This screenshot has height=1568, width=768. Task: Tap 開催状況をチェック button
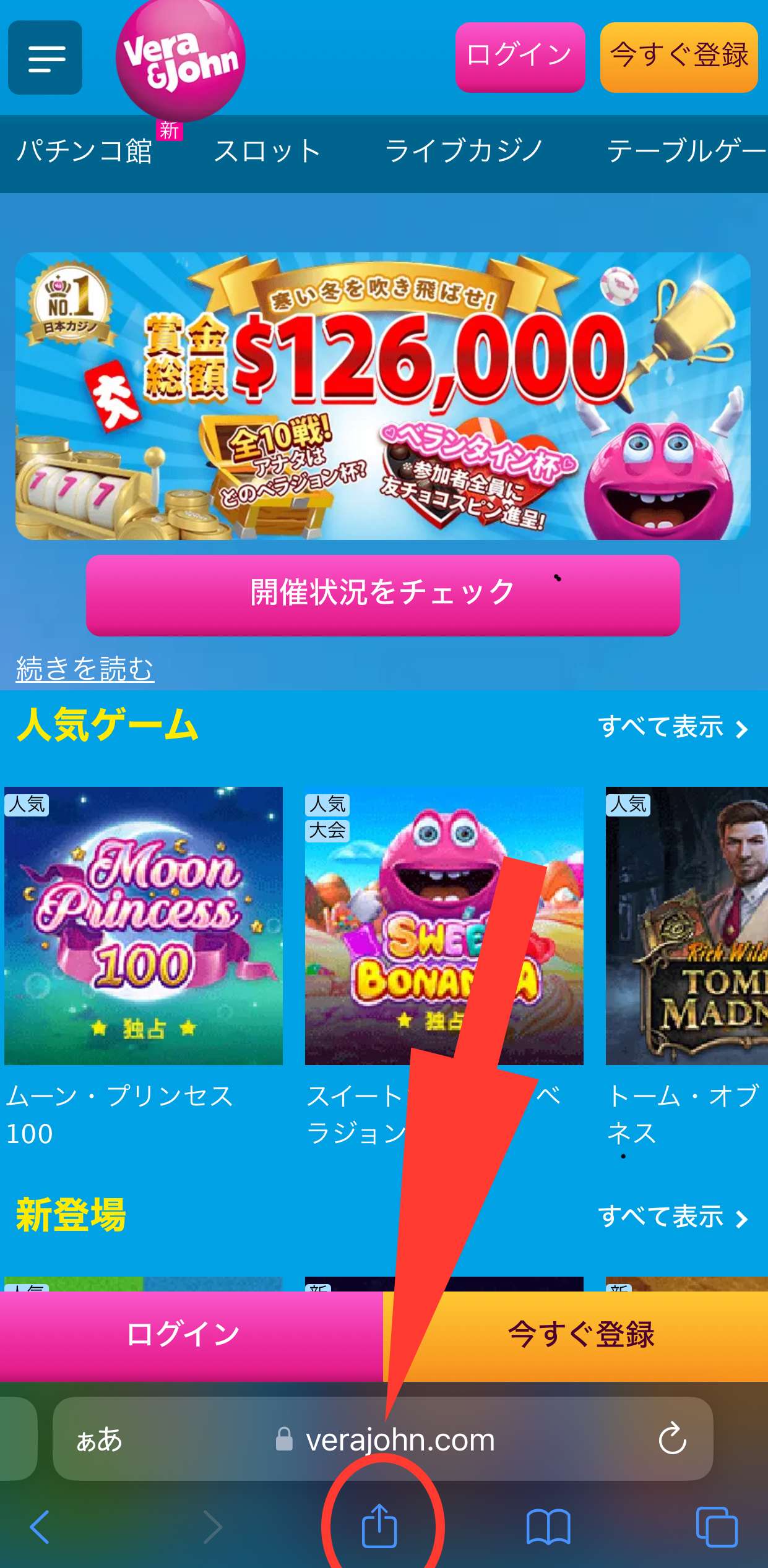point(382,594)
